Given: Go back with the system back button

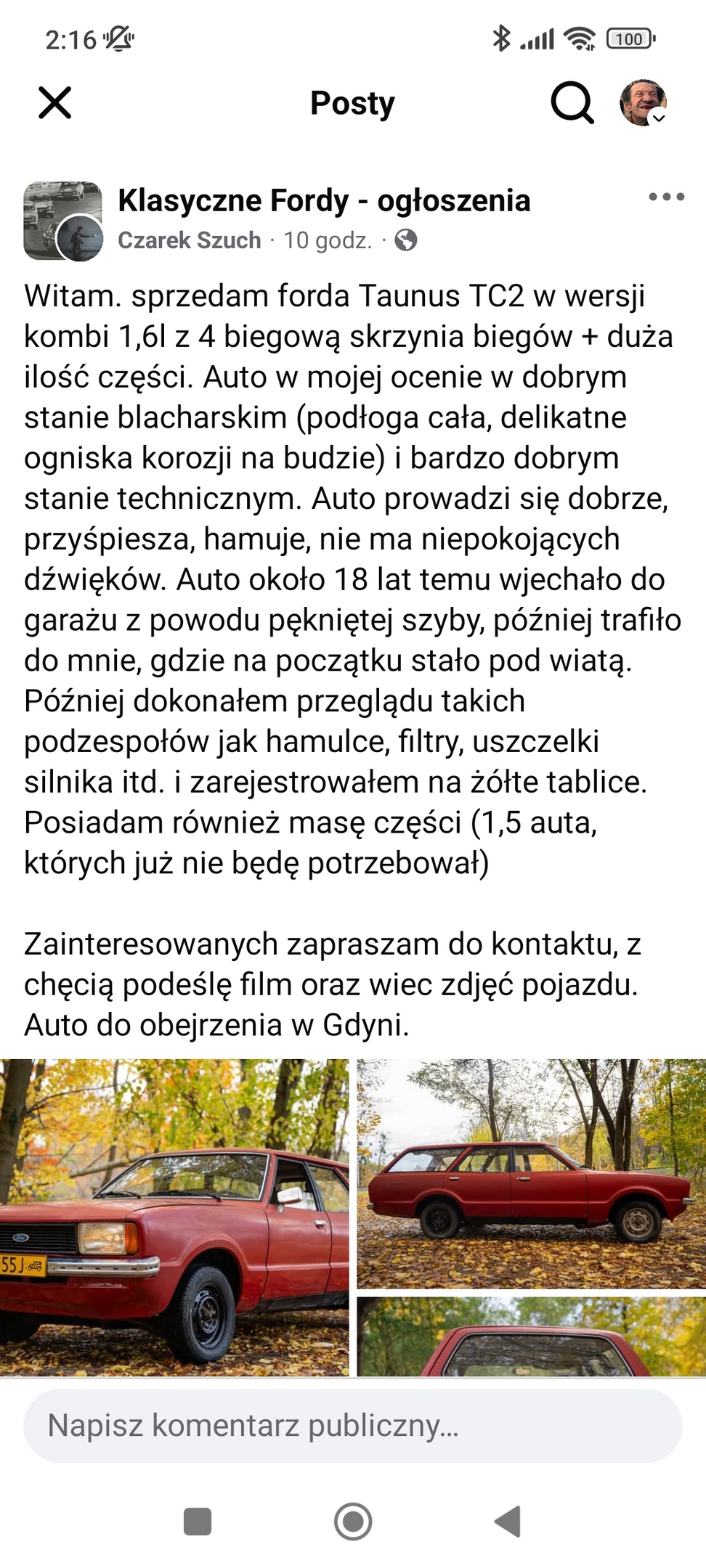Looking at the screenshot, I should point(508,1521).
